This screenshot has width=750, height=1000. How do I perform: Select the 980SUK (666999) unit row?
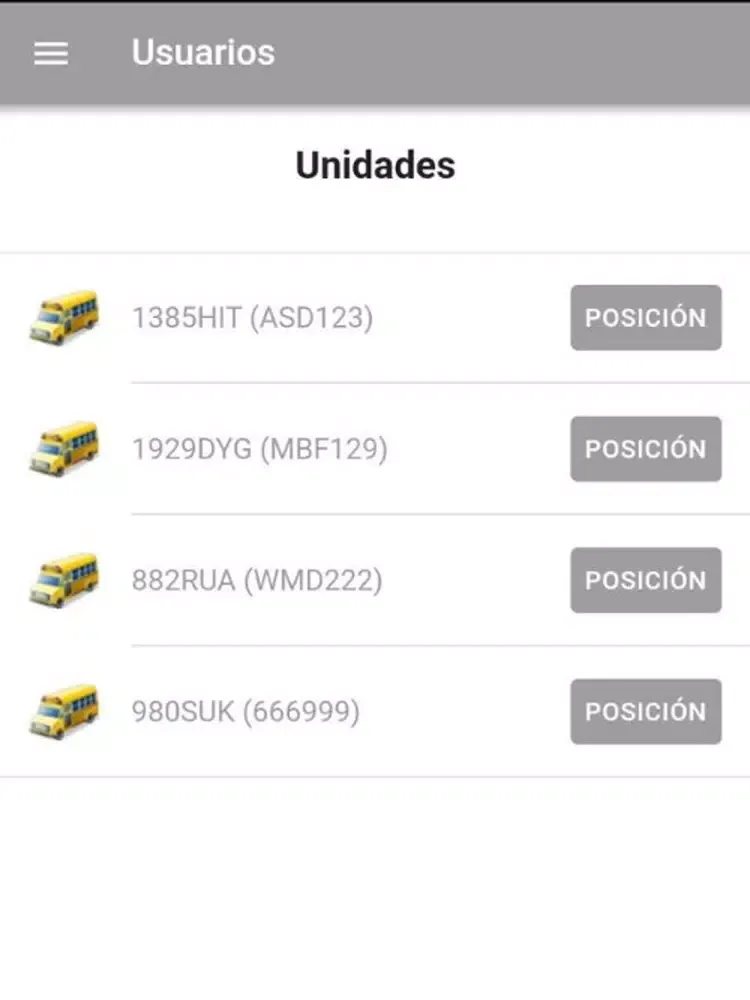tap(246, 711)
